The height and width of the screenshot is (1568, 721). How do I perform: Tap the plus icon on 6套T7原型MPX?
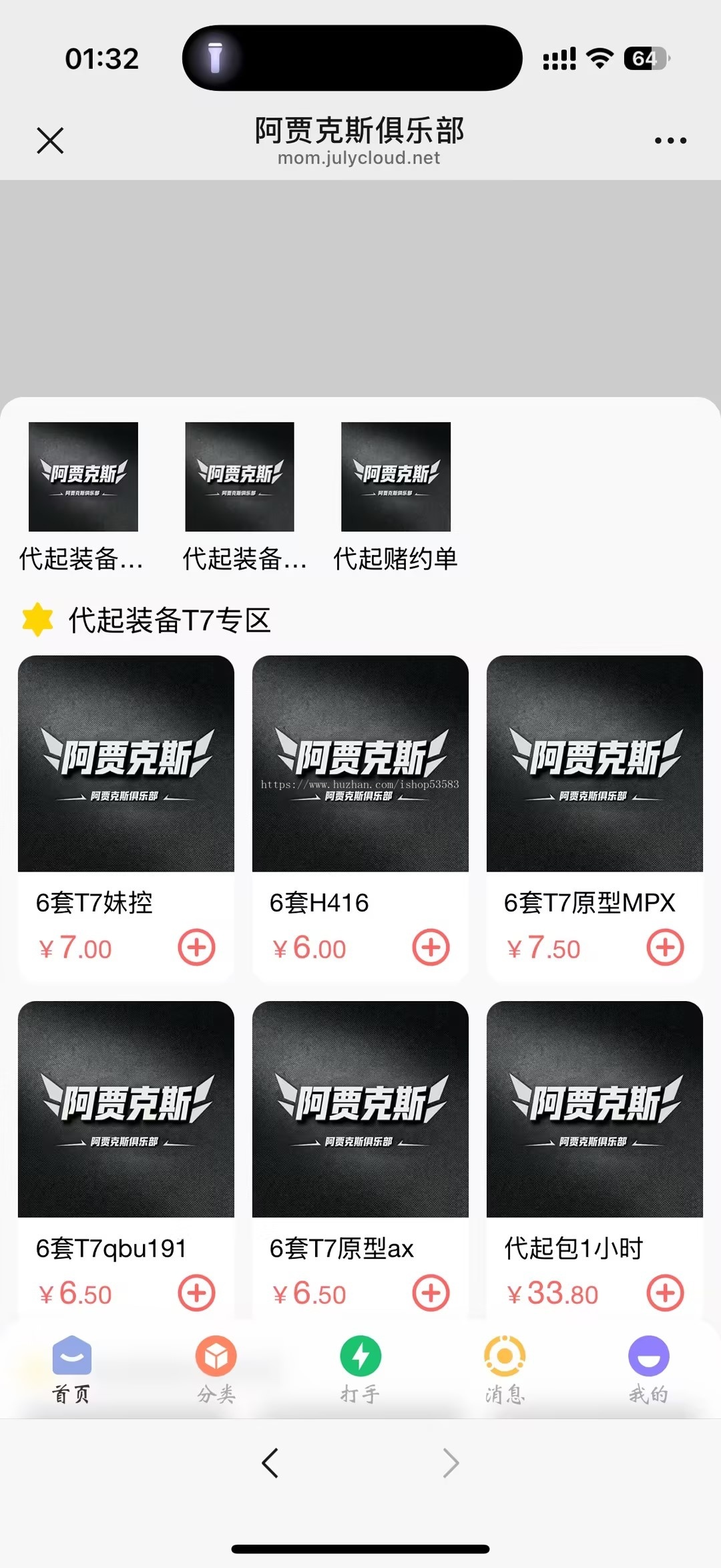663,948
